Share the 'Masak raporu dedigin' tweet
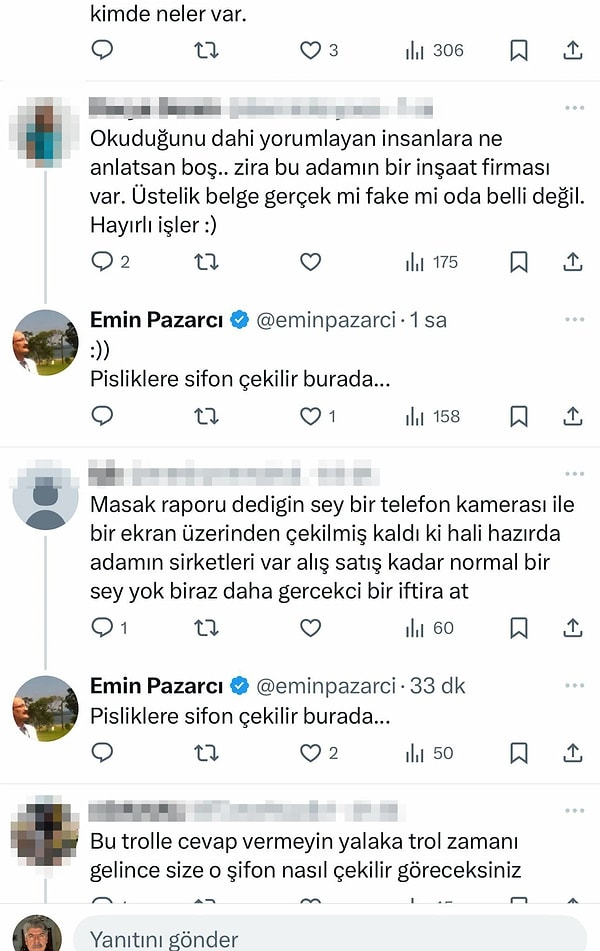Image resolution: width=600 pixels, height=951 pixels. click(x=572, y=628)
